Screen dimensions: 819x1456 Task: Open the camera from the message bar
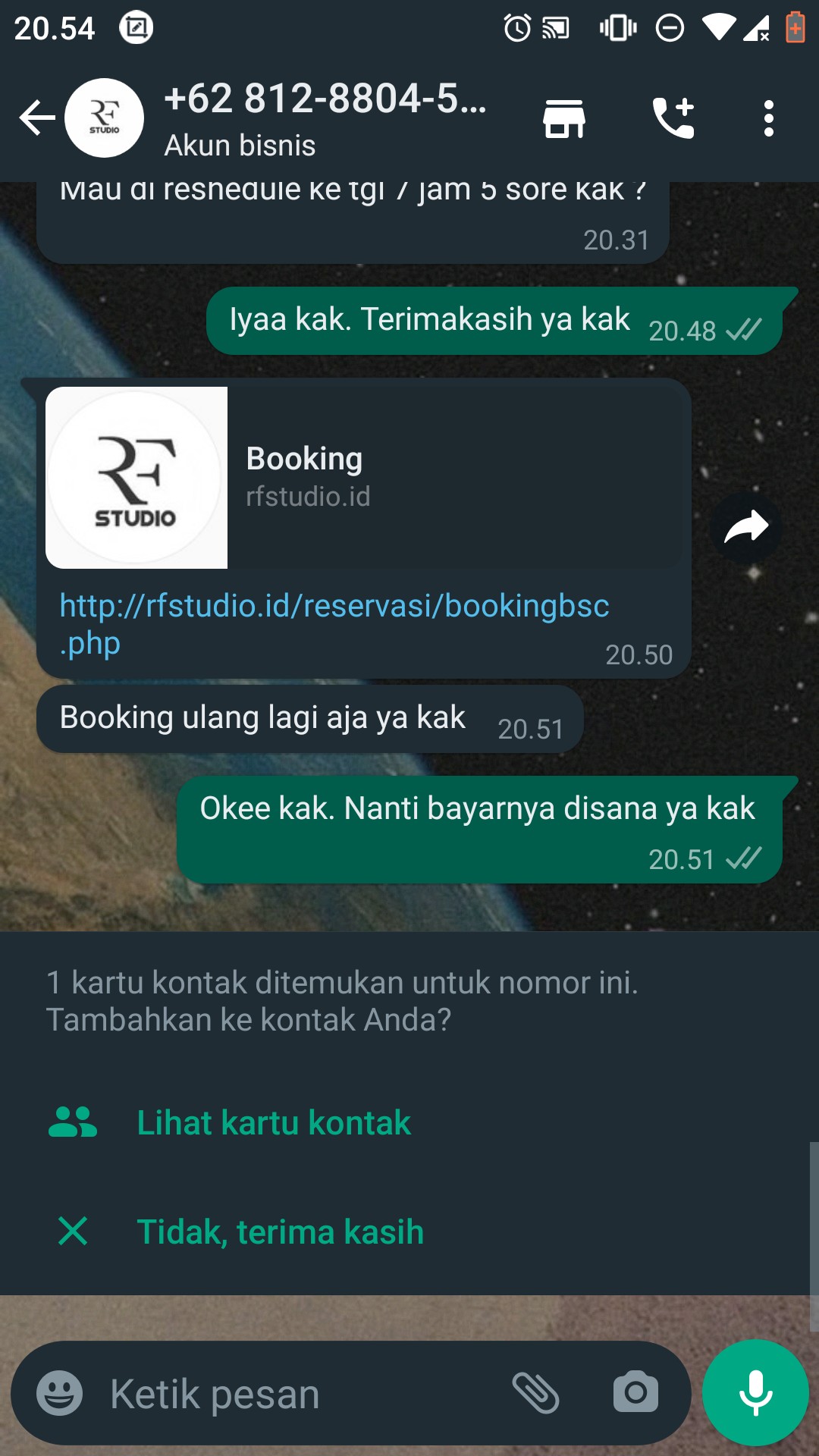(635, 1393)
